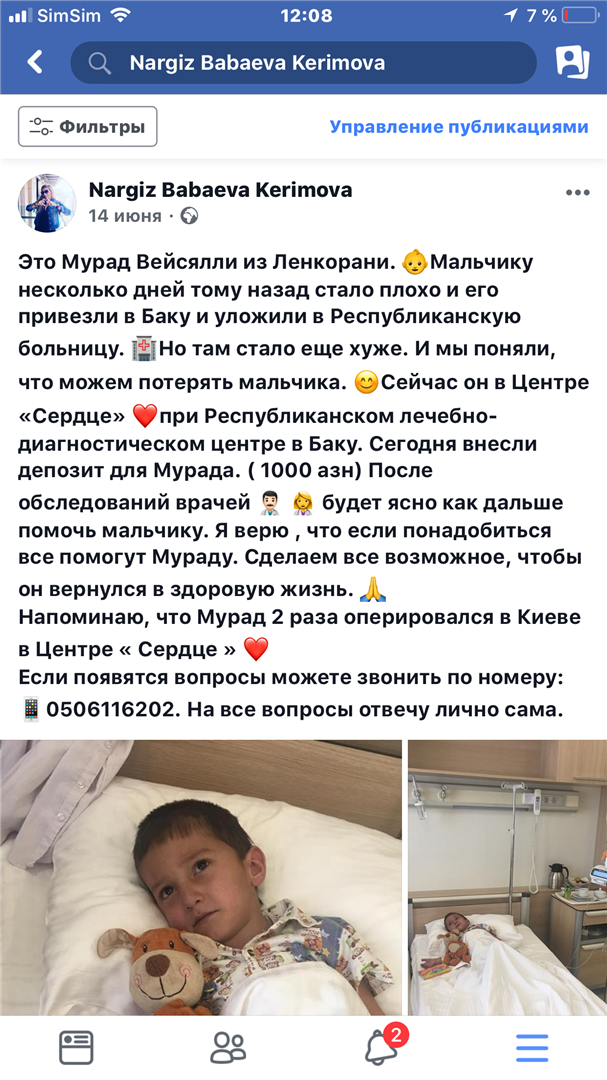The image size is (607, 1080).
Task: Open the hospital room photo
Action: 507,878
